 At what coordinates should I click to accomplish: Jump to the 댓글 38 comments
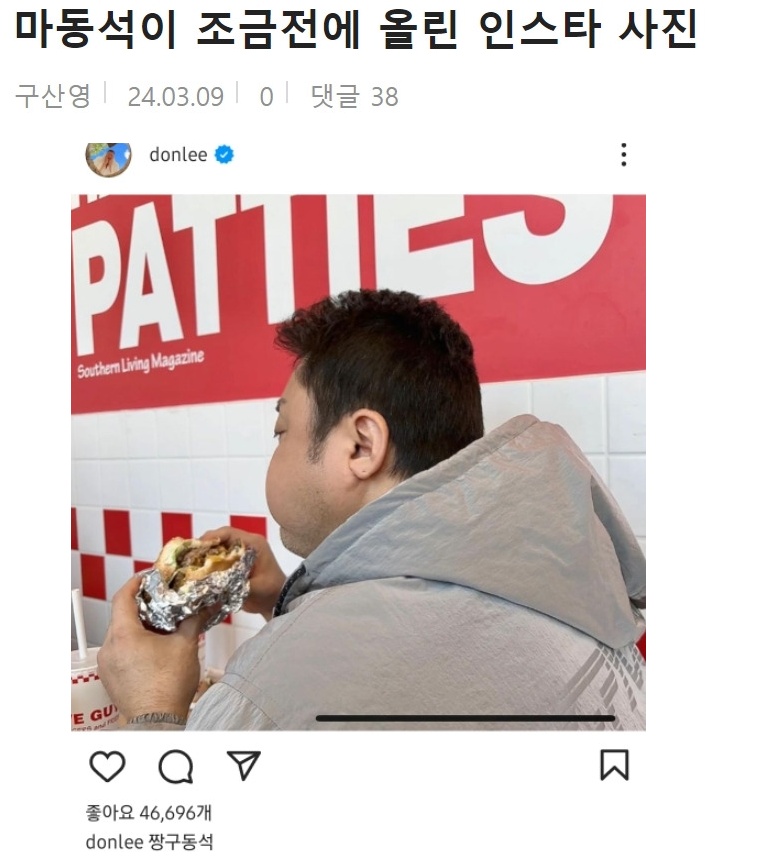point(353,96)
